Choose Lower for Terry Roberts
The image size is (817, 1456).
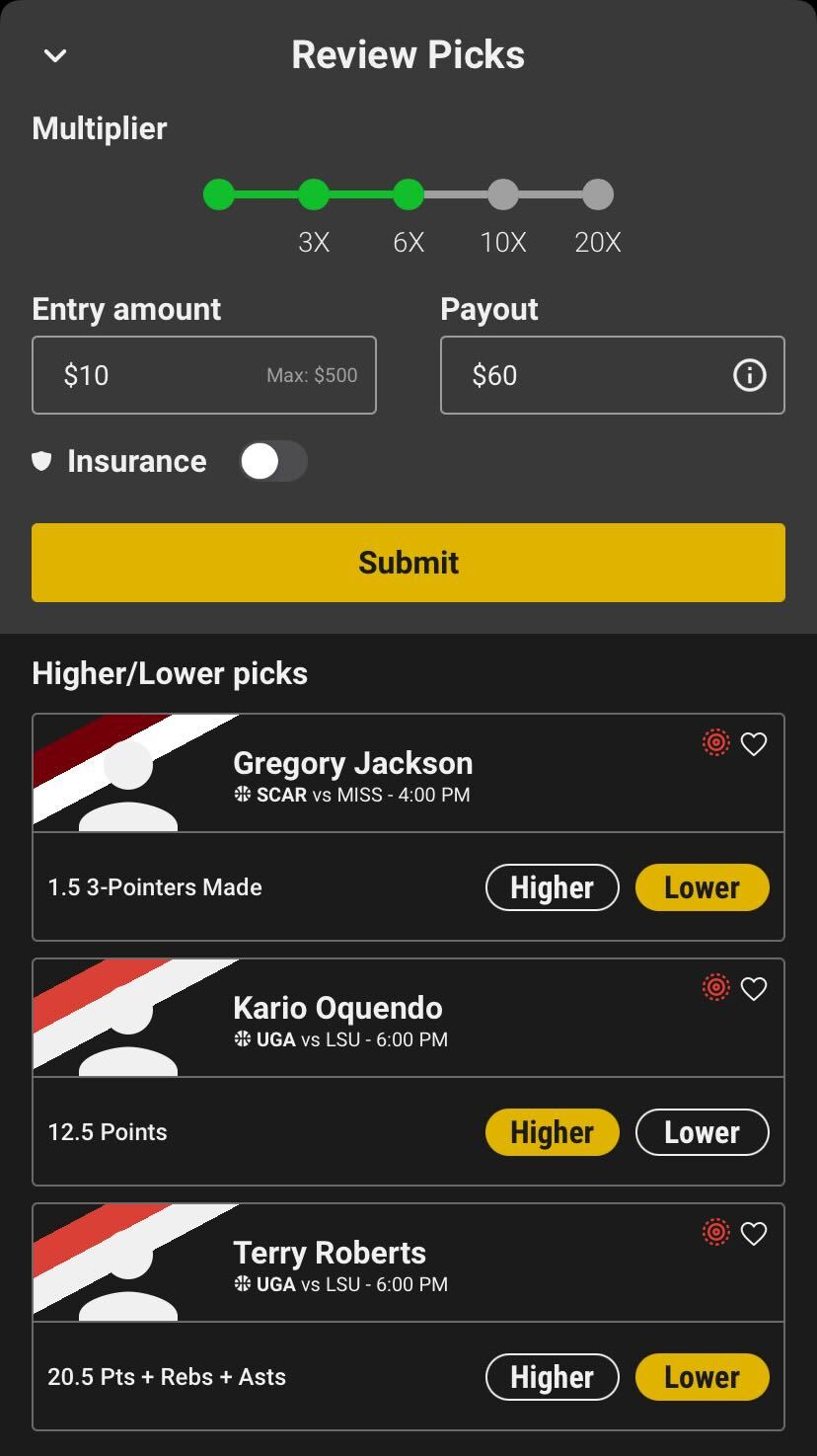coord(702,1377)
